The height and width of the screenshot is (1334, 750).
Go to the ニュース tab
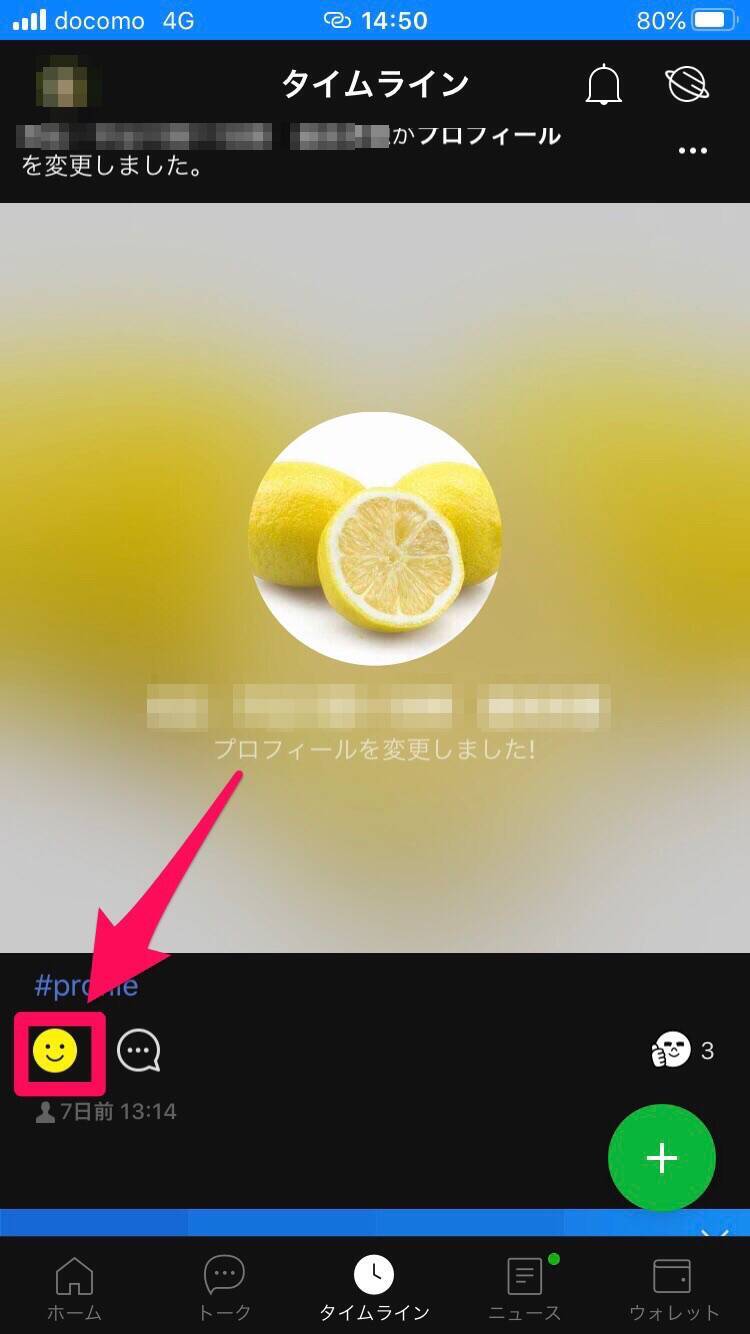[x=524, y=1289]
